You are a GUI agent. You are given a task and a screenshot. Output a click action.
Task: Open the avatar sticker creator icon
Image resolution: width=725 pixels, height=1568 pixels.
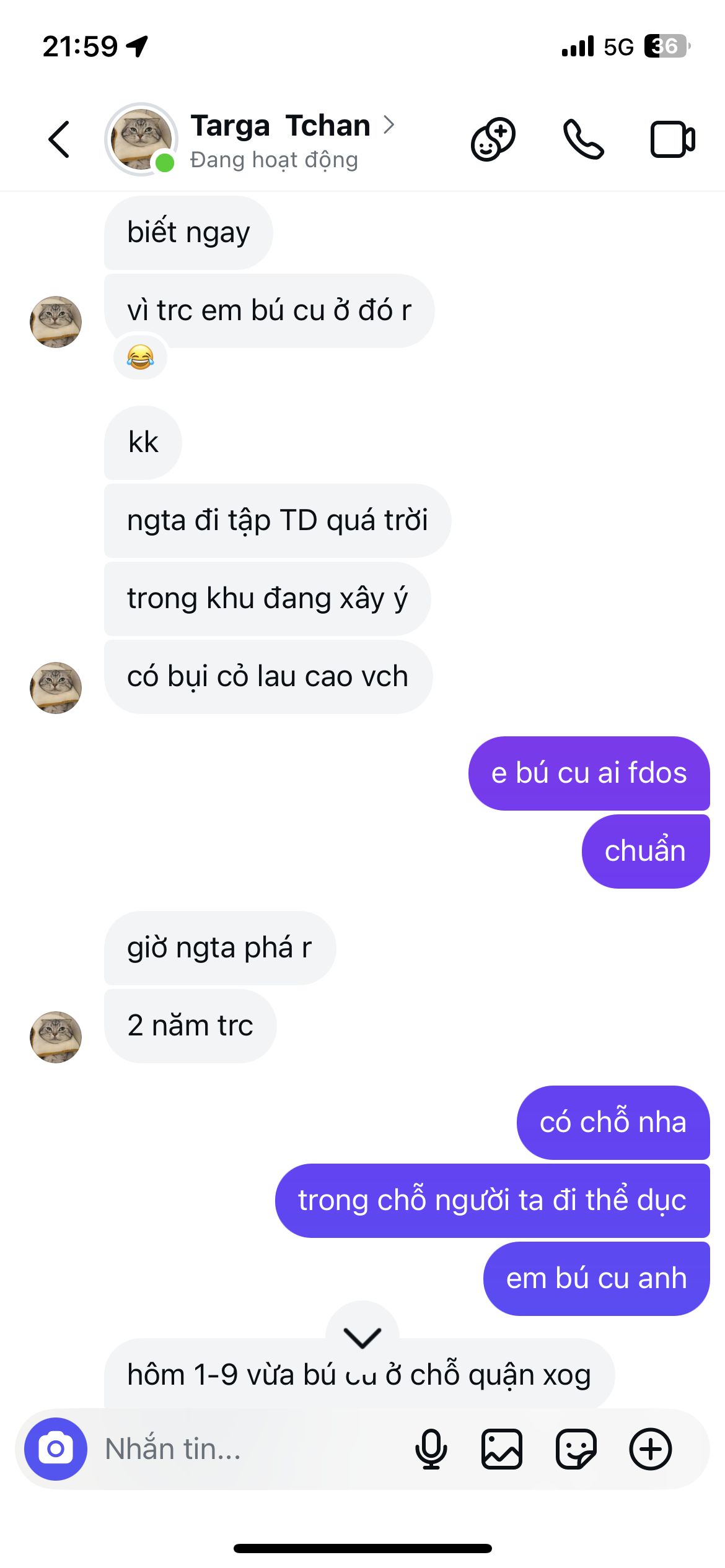click(493, 139)
